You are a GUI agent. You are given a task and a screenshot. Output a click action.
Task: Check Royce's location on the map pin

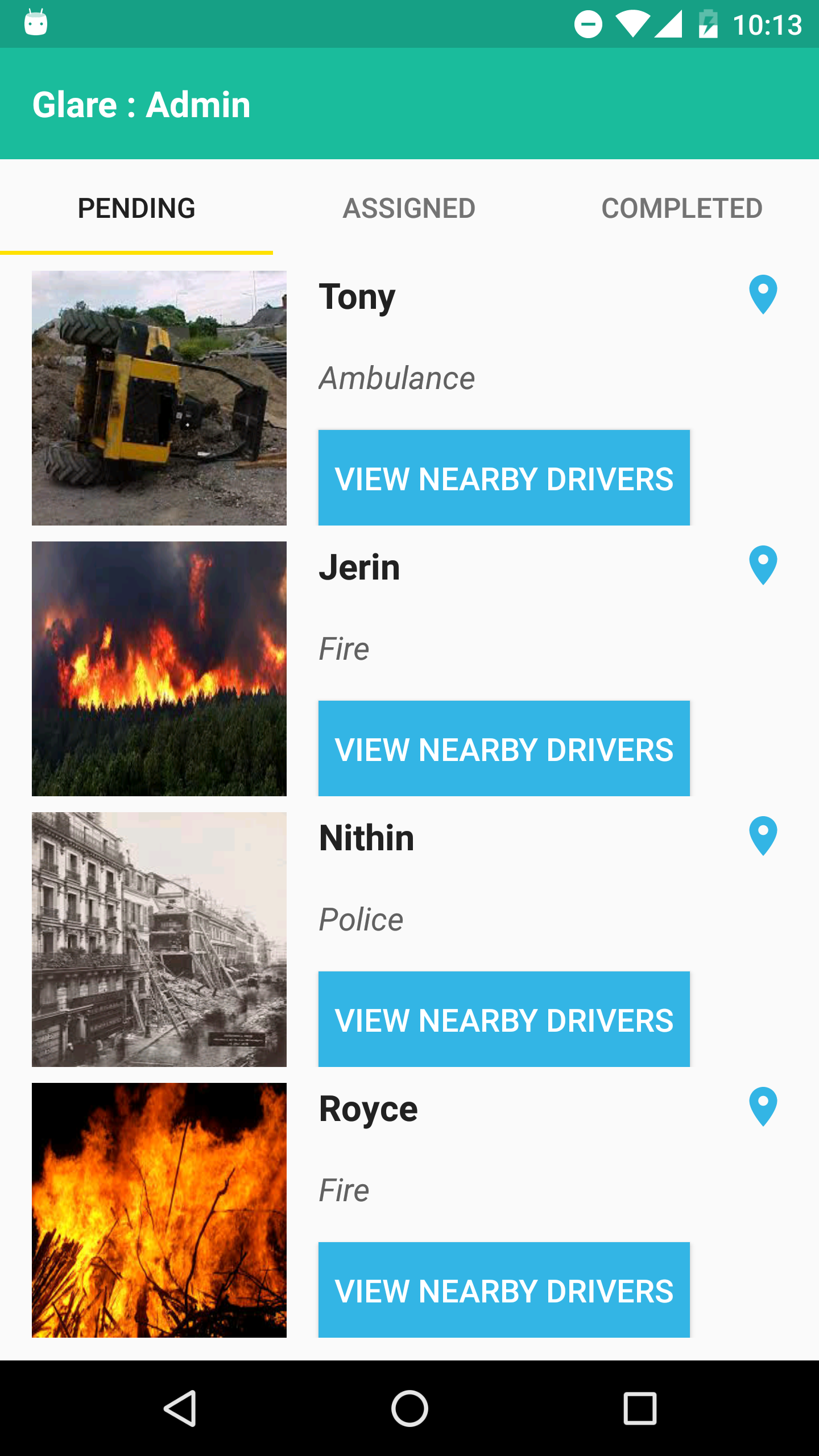click(x=763, y=1107)
